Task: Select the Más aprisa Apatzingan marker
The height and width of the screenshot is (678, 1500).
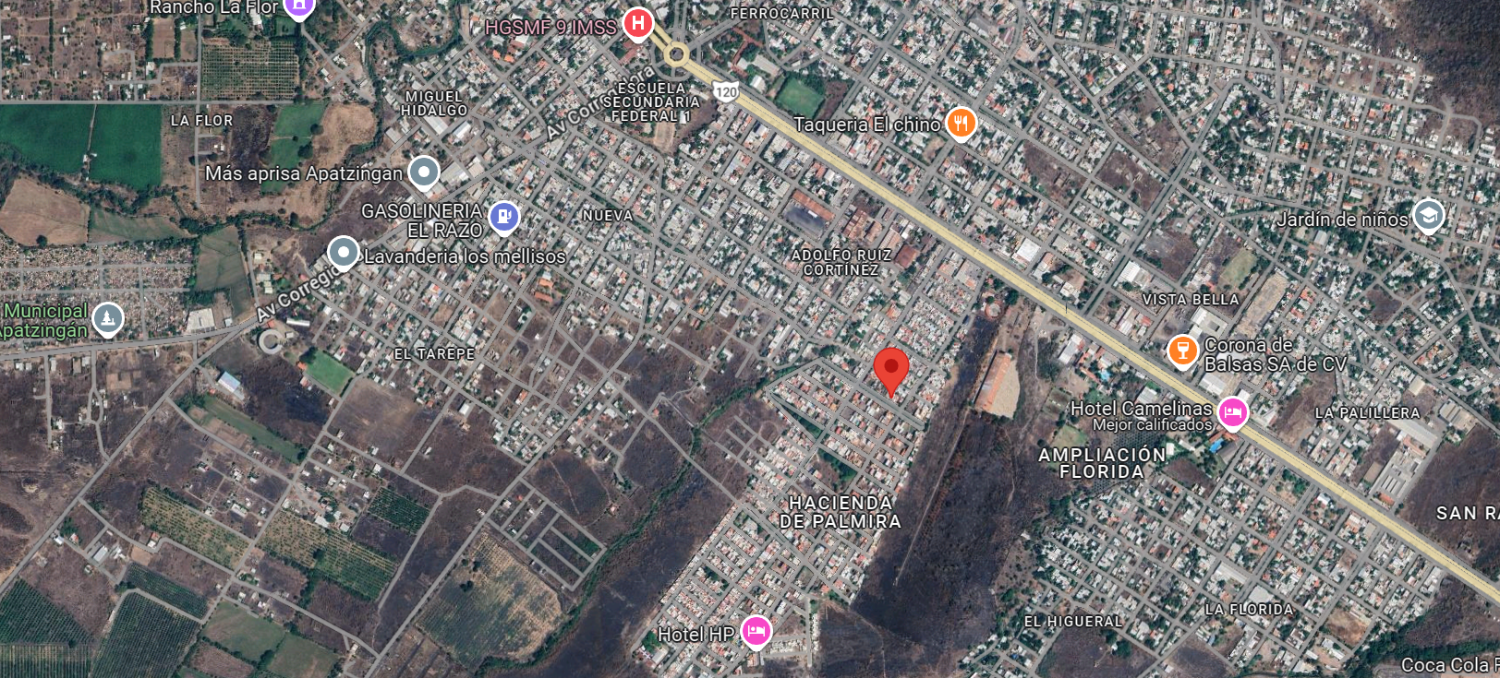Action: click(x=424, y=173)
